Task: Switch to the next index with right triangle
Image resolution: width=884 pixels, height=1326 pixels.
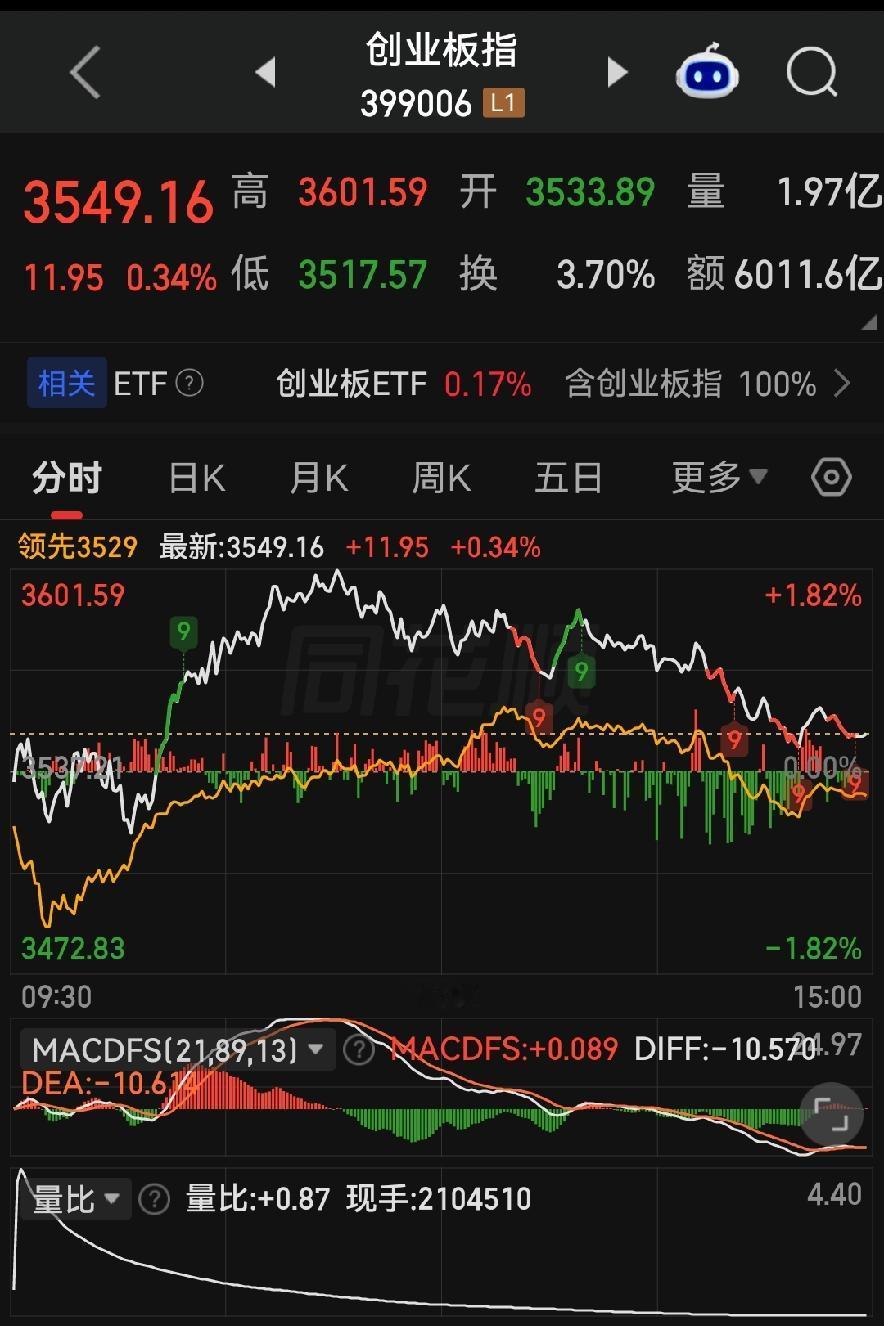Action: pos(617,72)
